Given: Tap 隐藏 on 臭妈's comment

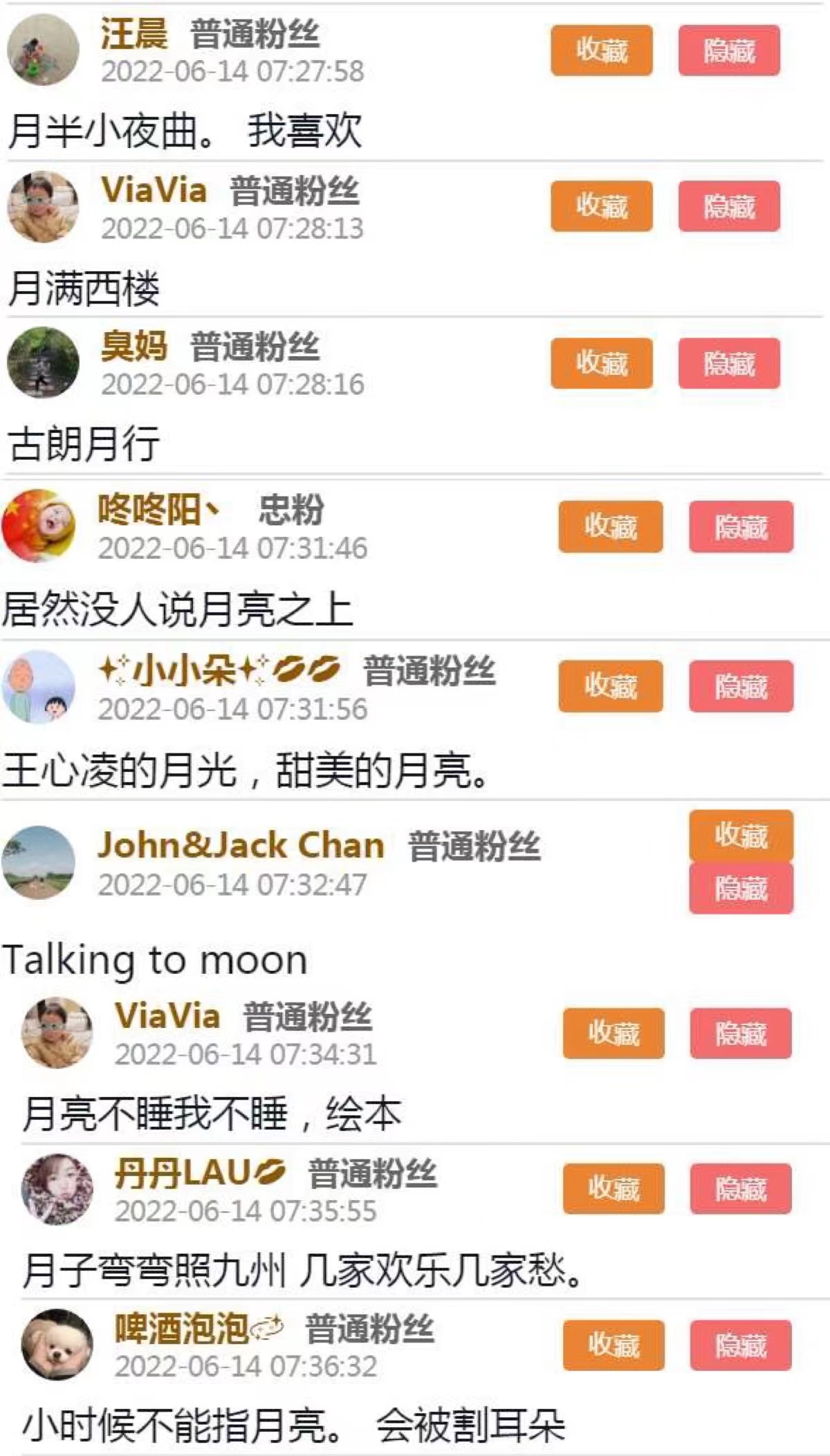Looking at the screenshot, I should [x=729, y=363].
